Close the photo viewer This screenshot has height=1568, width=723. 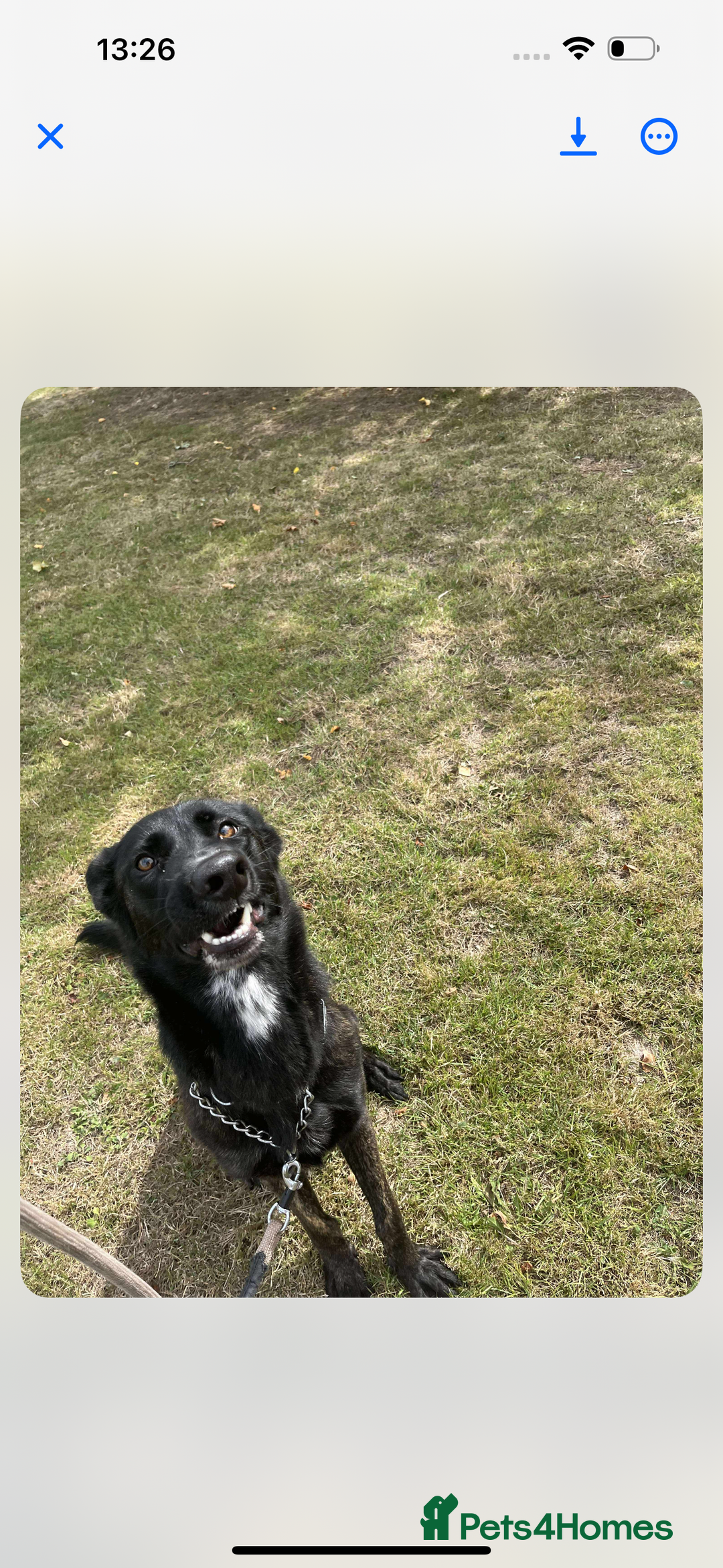pos(50,136)
